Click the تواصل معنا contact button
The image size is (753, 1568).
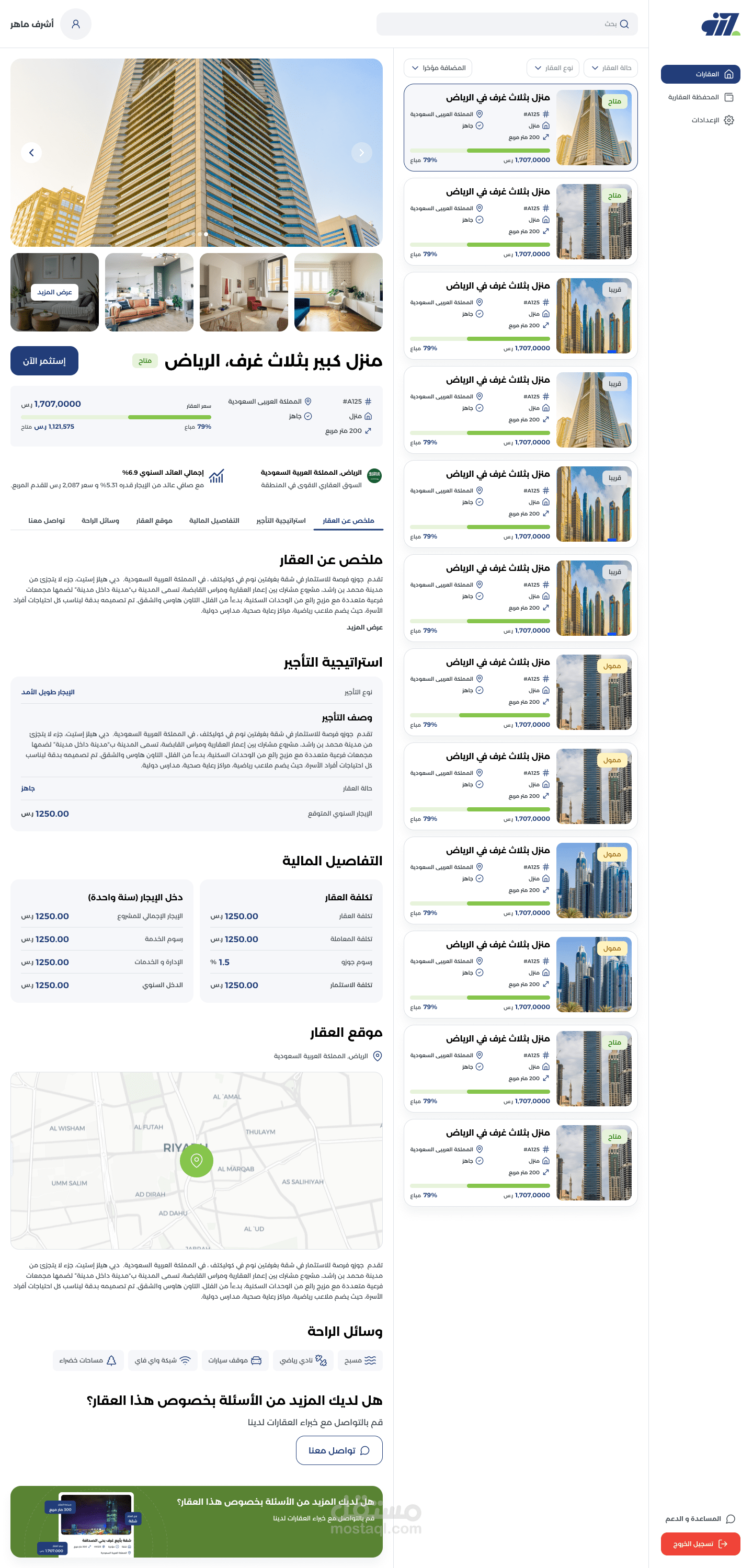pyautogui.click(x=339, y=1450)
